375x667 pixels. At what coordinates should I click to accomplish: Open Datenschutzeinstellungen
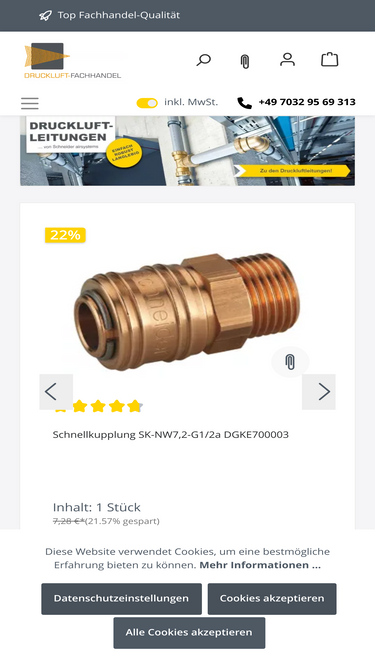tap(121, 599)
